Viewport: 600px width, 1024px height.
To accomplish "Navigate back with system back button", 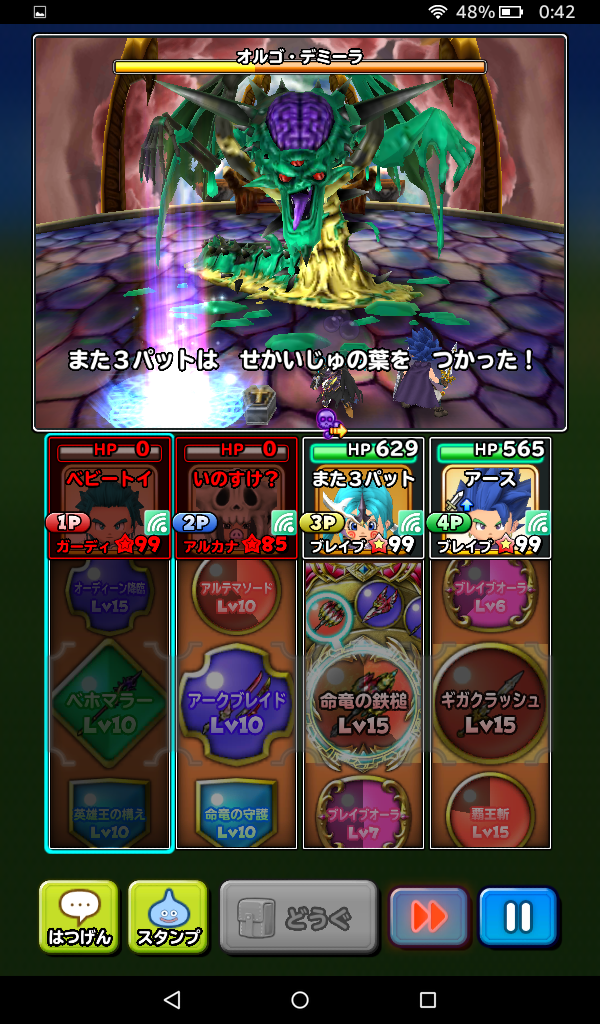I will [172, 1000].
